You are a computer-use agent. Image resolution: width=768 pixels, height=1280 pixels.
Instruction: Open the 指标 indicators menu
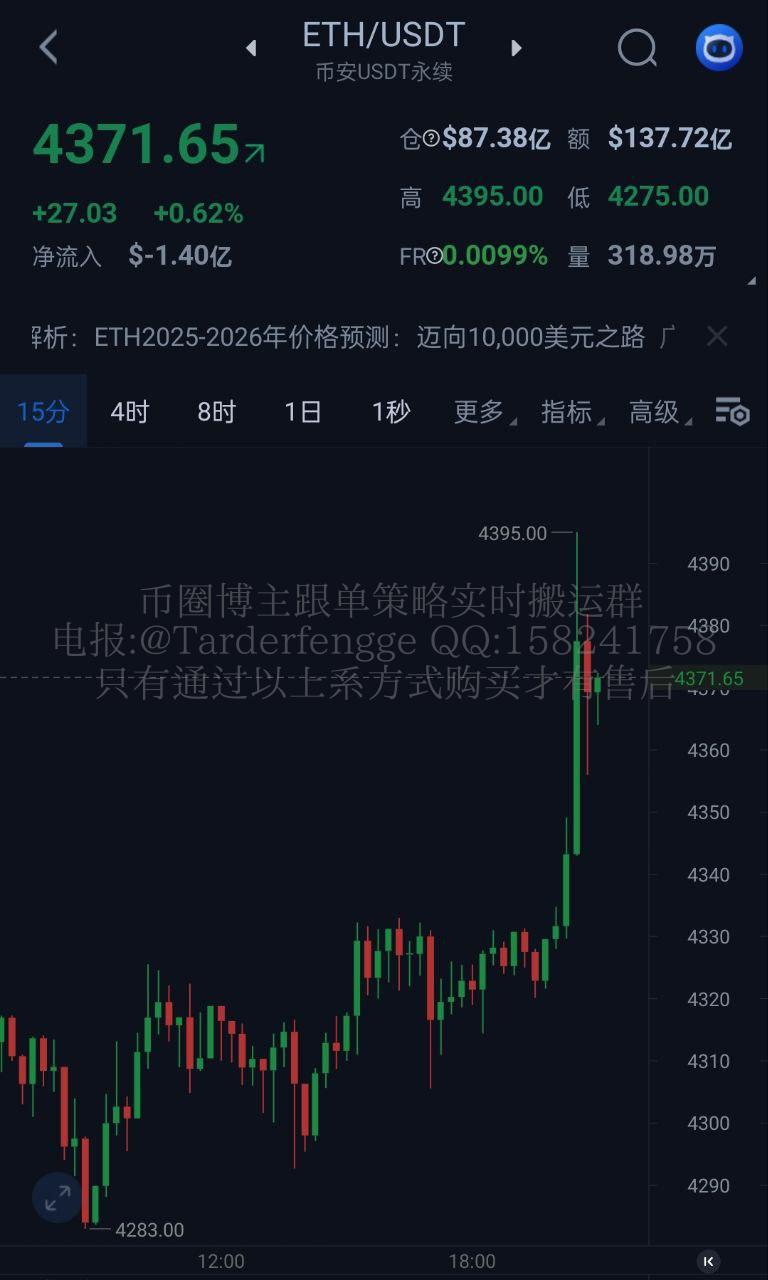click(568, 411)
